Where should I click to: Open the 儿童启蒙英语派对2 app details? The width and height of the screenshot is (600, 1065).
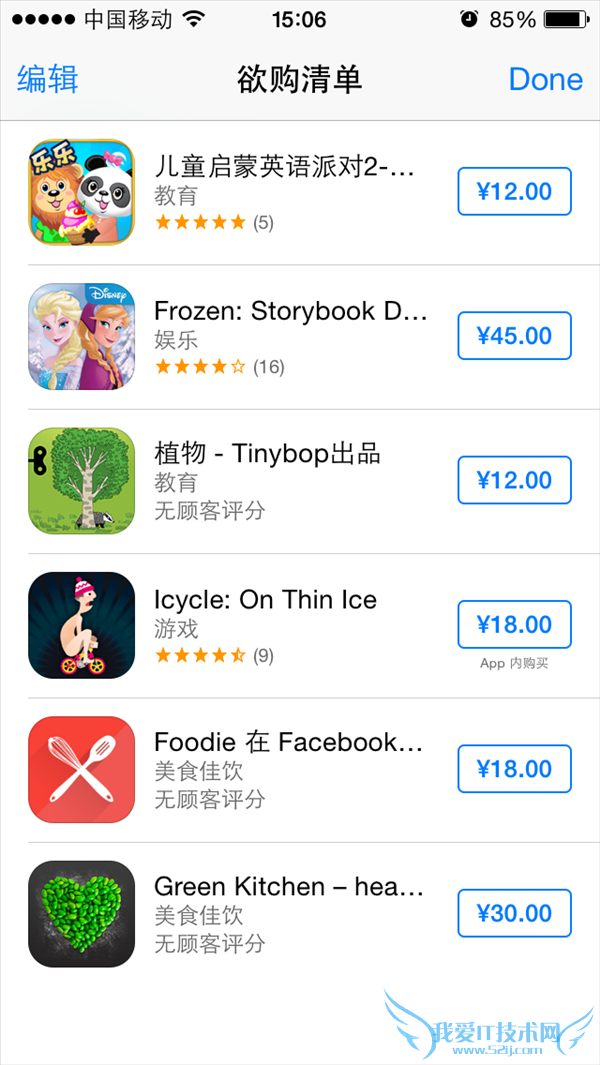pos(284,167)
